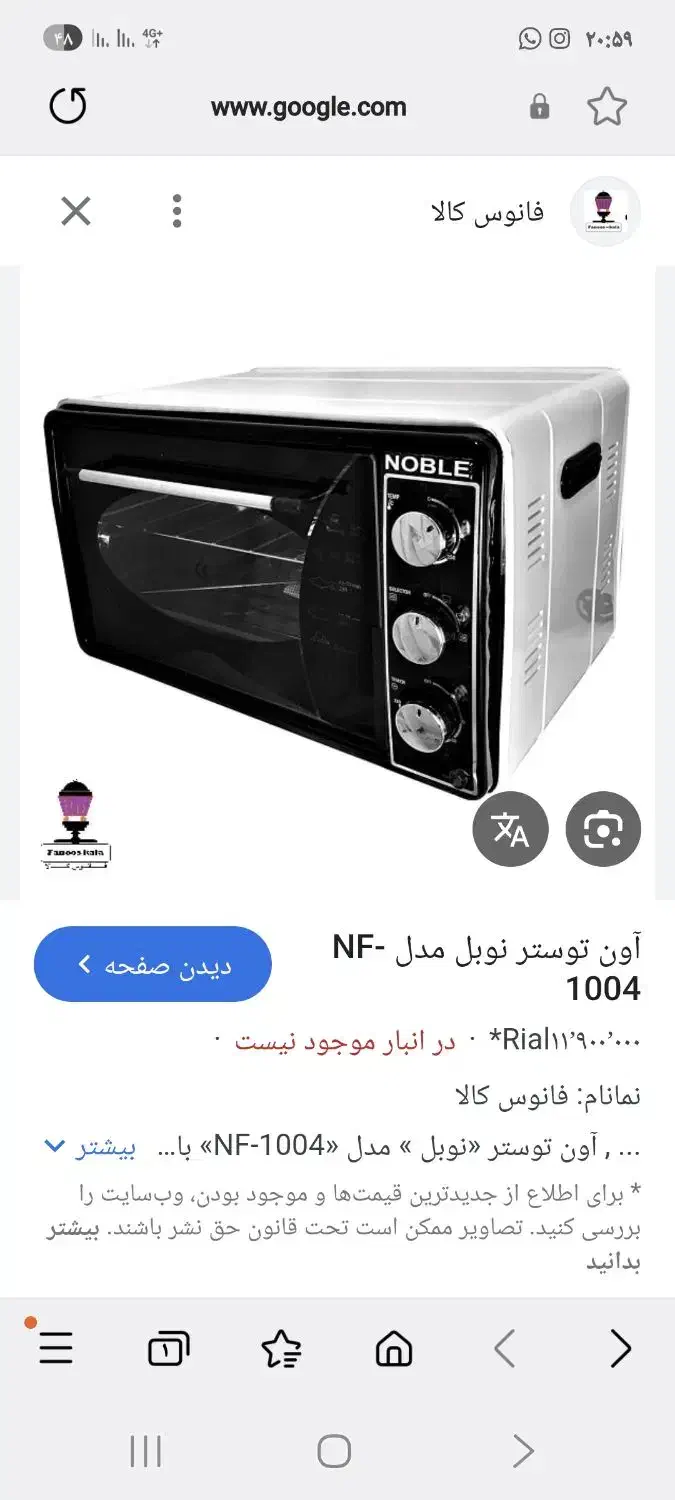The width and height of the screenshot is (675, 1500).
Task: Bookmark this page with the star
Action: click(x=606, y=106)
